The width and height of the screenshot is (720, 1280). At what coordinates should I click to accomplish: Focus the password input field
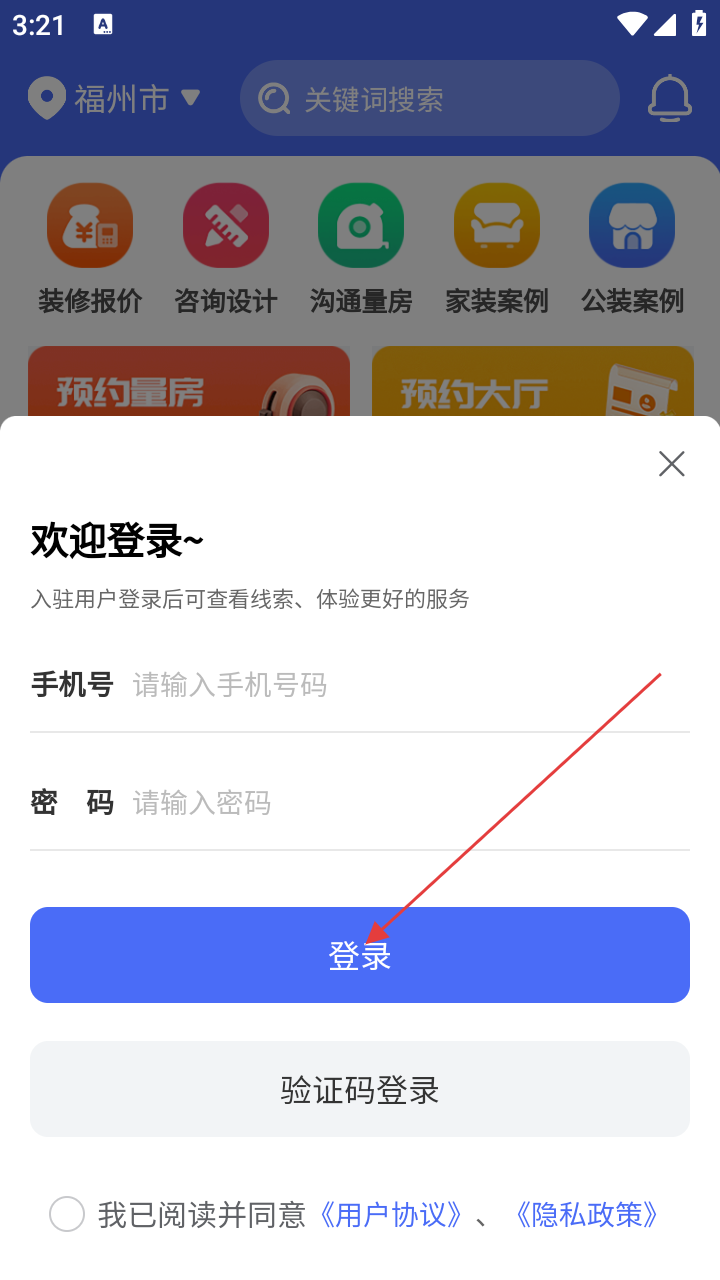point(410,803)
